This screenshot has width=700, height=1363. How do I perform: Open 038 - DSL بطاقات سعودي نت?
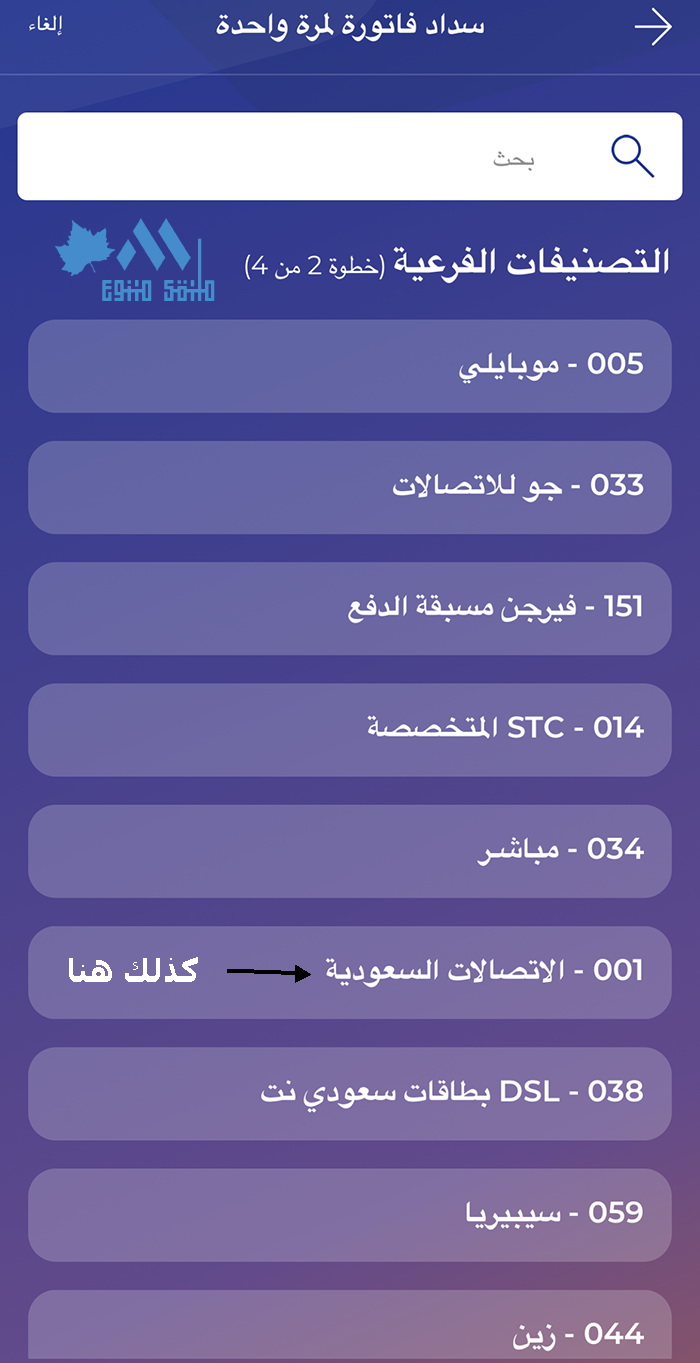click(349, 1093)
